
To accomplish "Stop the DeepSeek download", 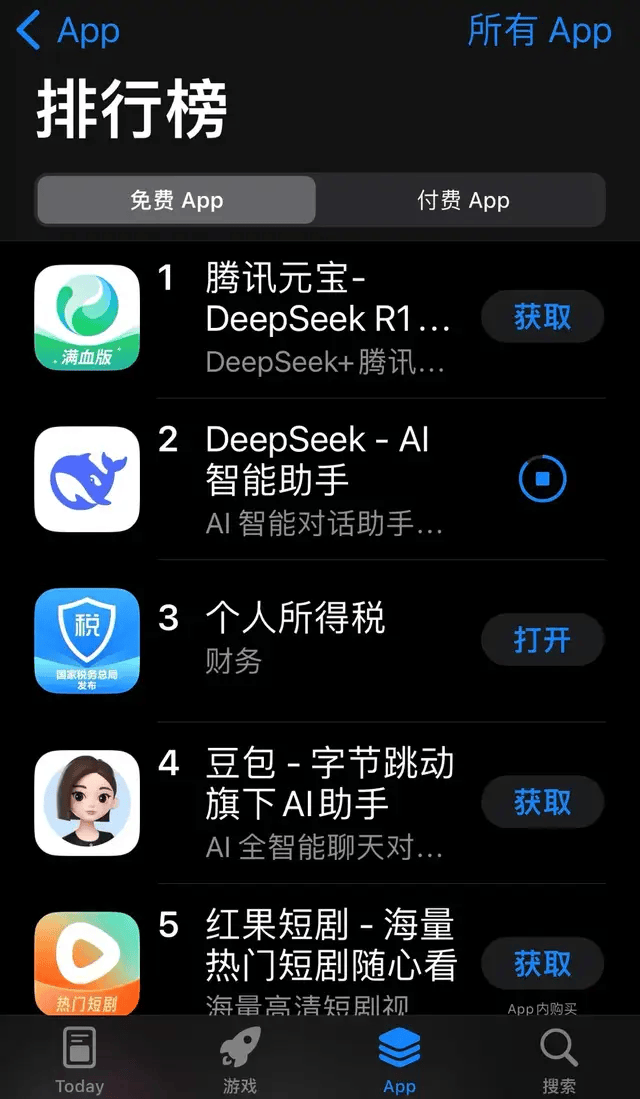I will pyautogui.click(x=542, y=479).
